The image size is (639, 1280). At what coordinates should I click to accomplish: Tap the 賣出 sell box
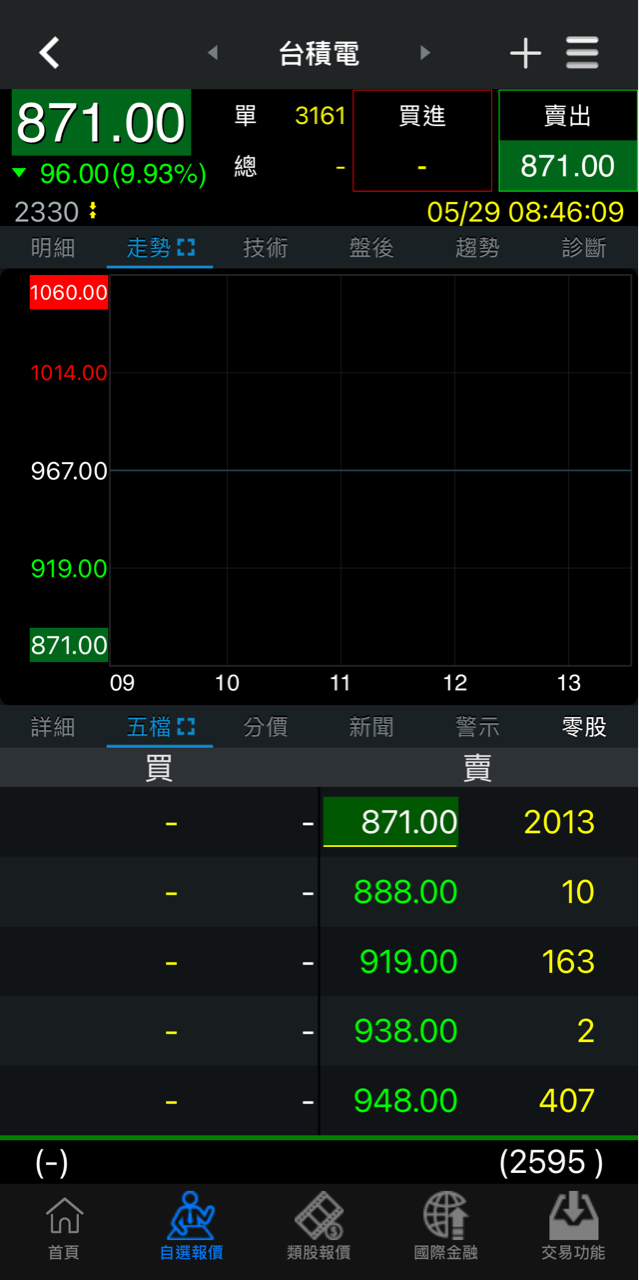point(567,141)
